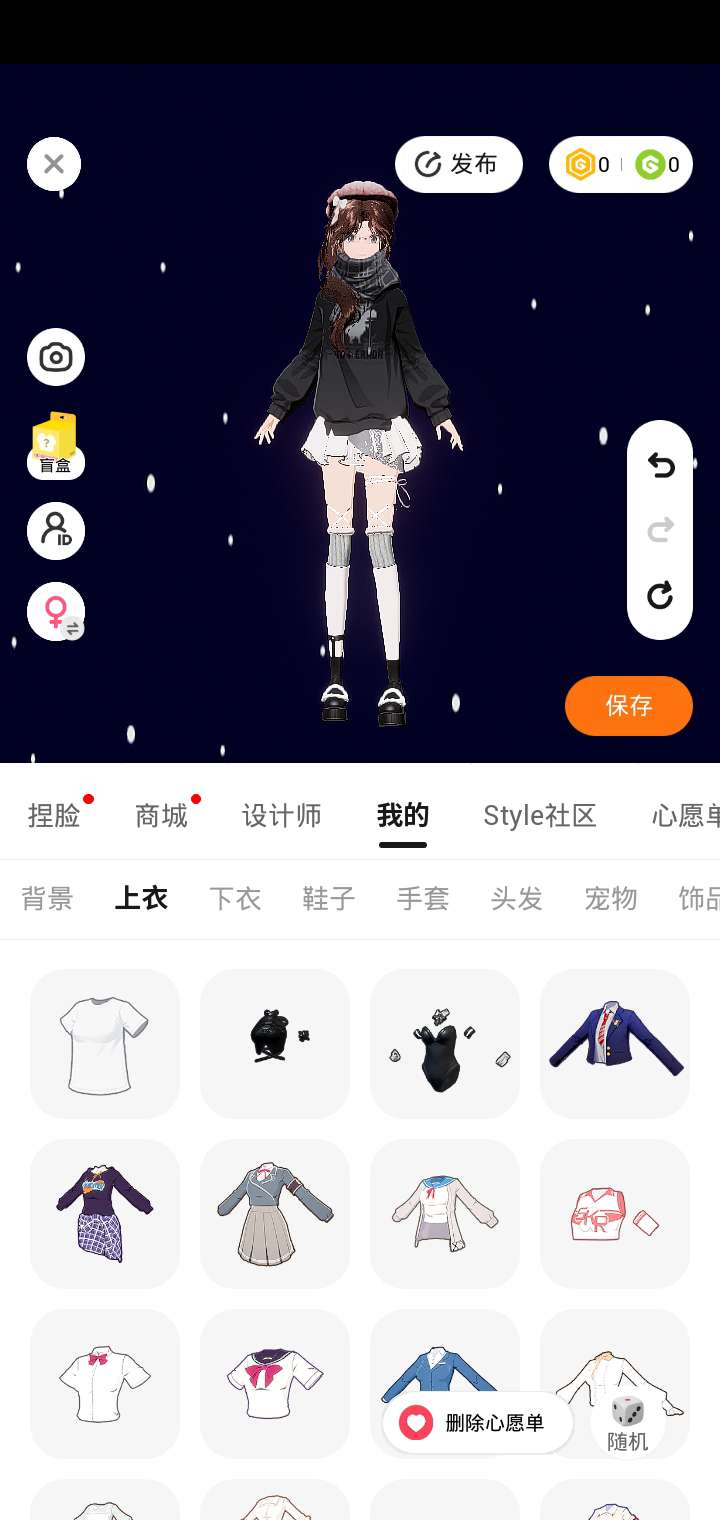
Task: Switch avatar gender
Action: 56,611
